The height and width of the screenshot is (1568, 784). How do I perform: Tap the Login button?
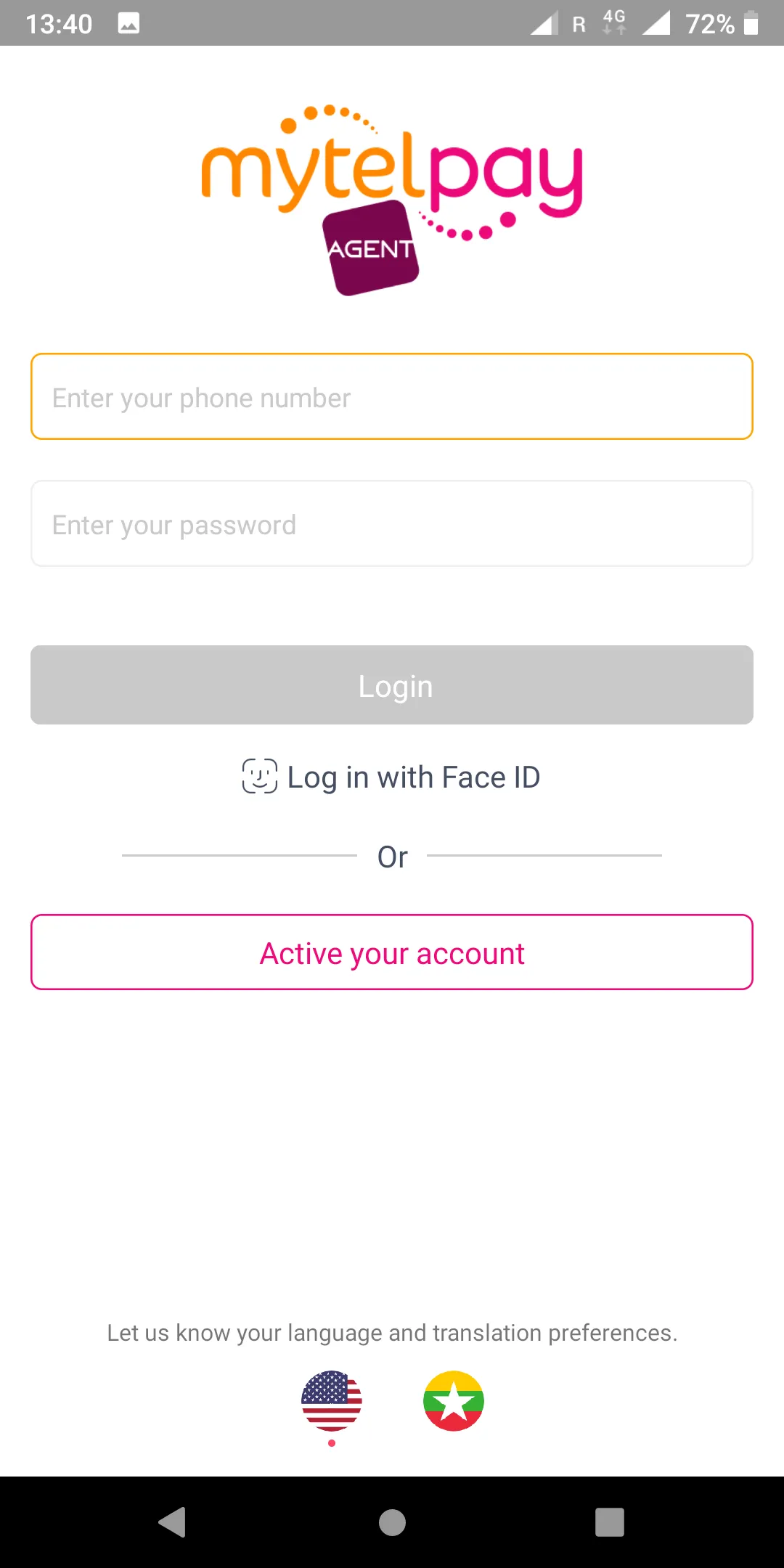point(392,685)
